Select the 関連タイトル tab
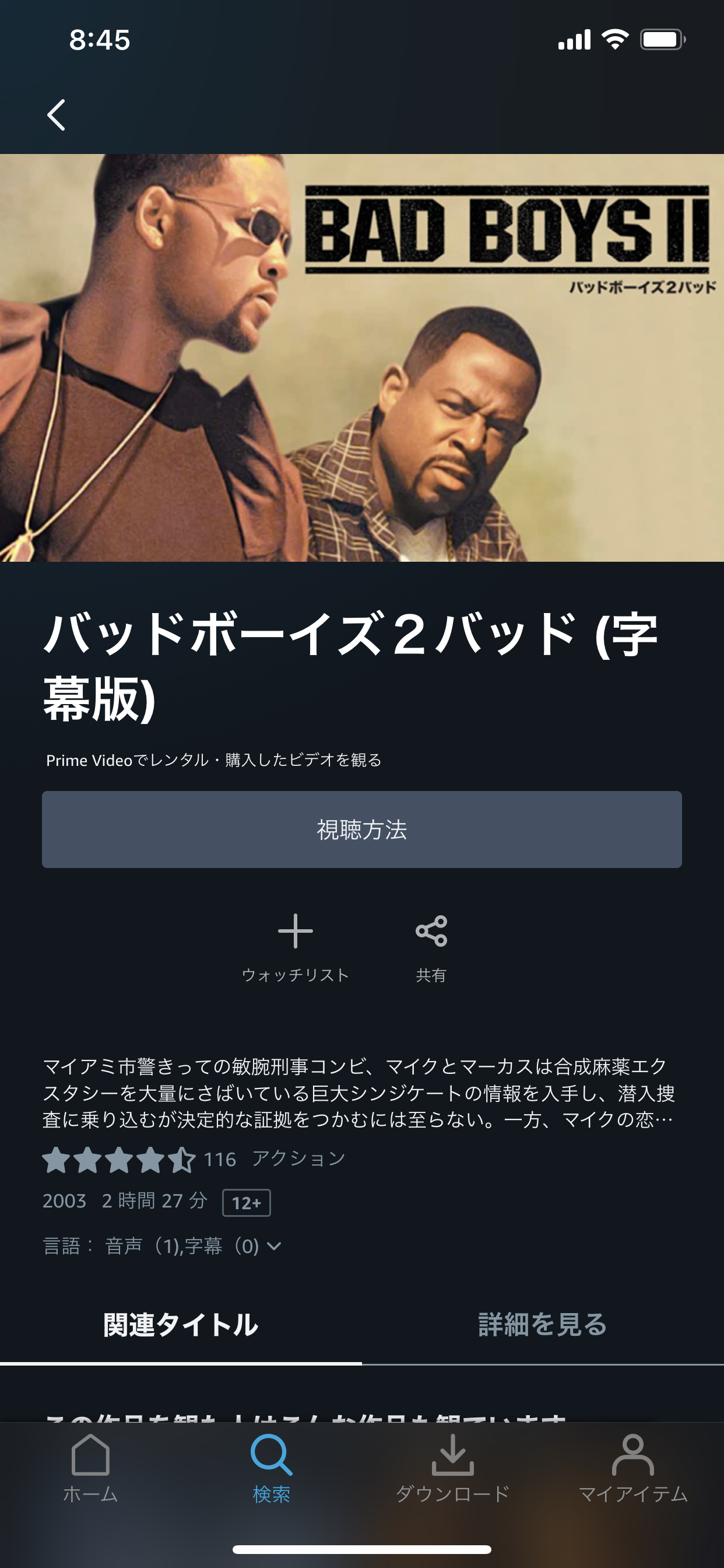The image size is (724, 1568). pyautogui.click(x=181, y=1324)
